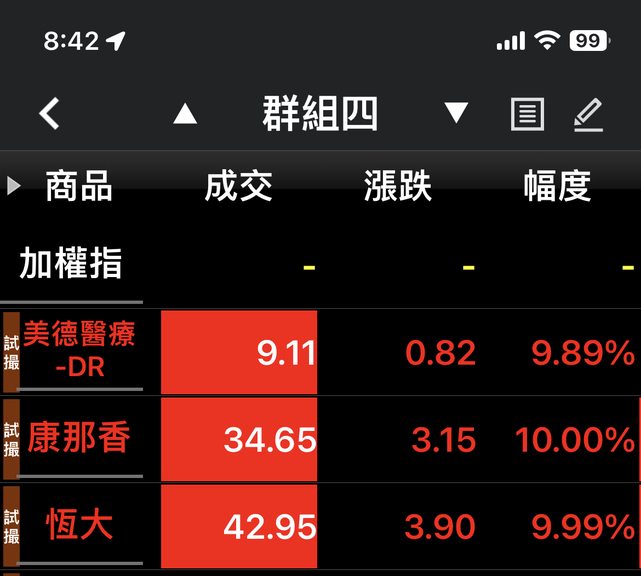This screenshot has width=641, height=576.
Task: Switch to the previous group with up triangle
Action: tap(185, 114)
